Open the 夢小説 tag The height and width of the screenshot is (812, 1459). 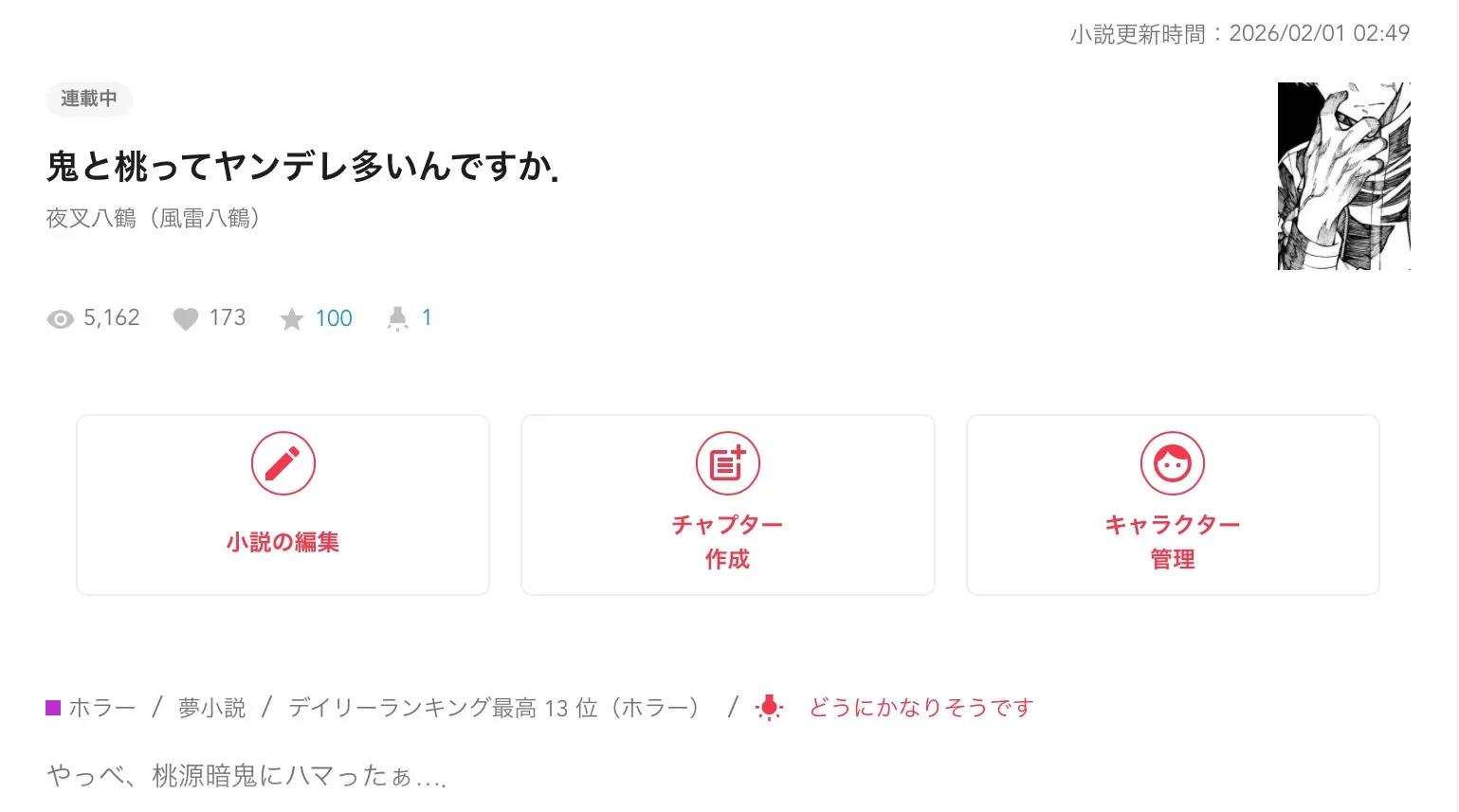pos(211,708)
